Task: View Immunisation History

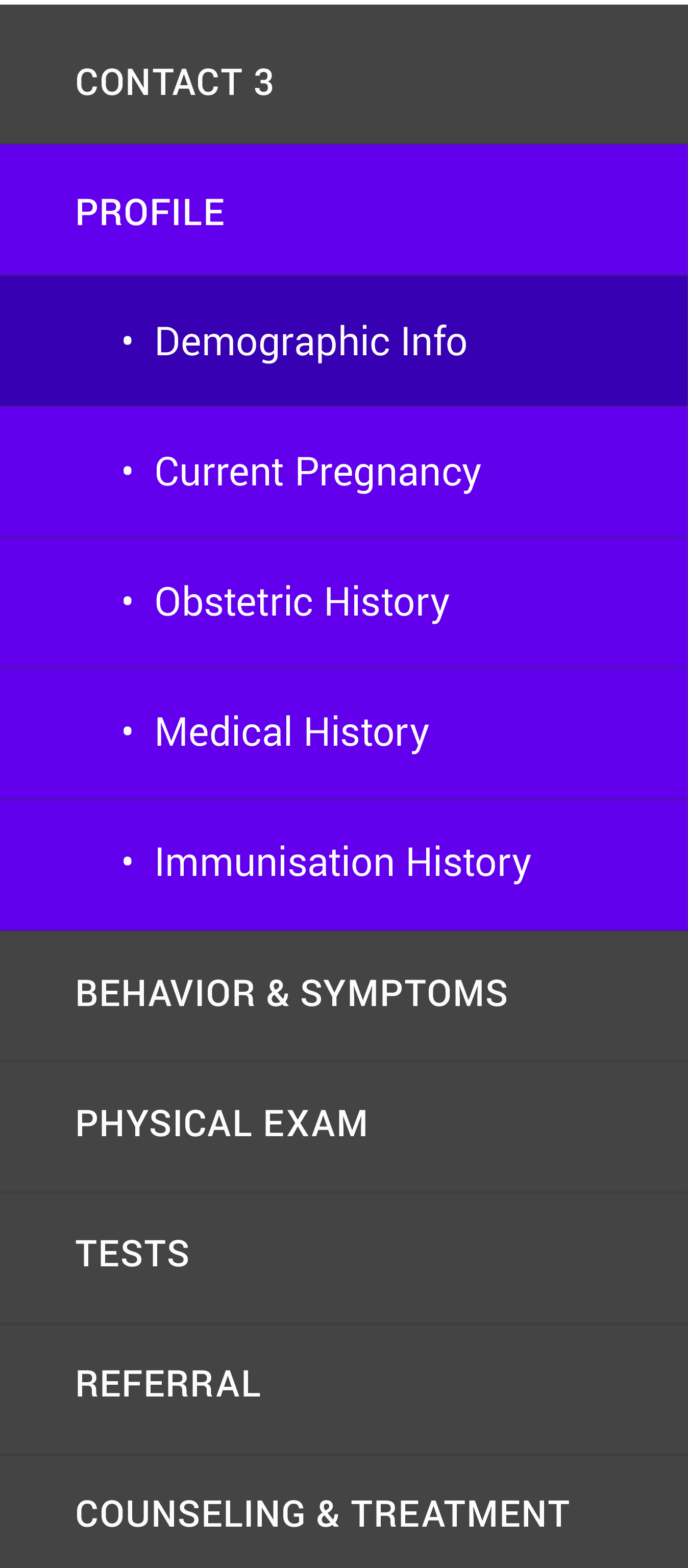Action: pos(342,862)
